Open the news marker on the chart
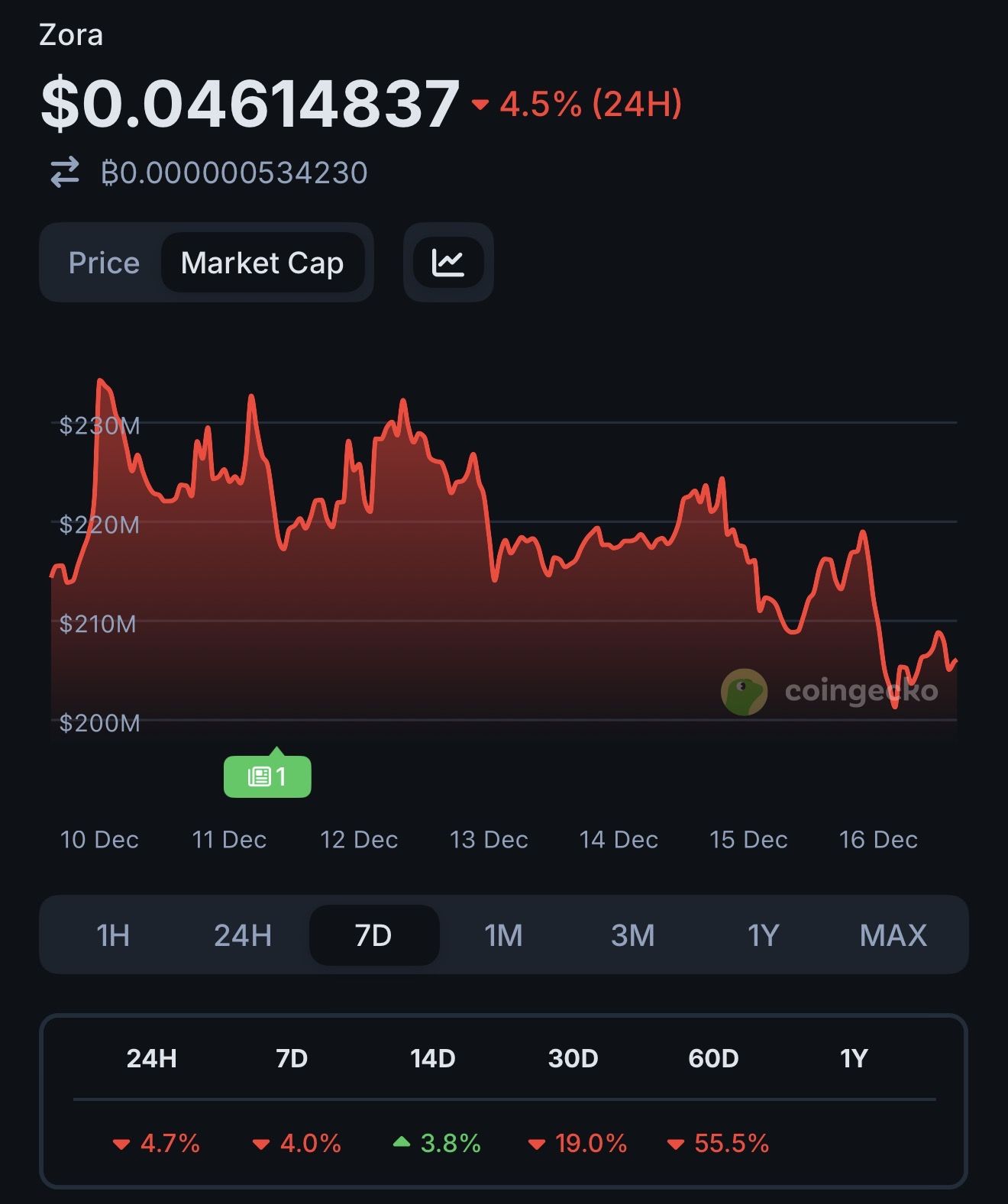The width and height of the screenshot is (1008, 1204). pyautogui.click(x=267, y=776)
